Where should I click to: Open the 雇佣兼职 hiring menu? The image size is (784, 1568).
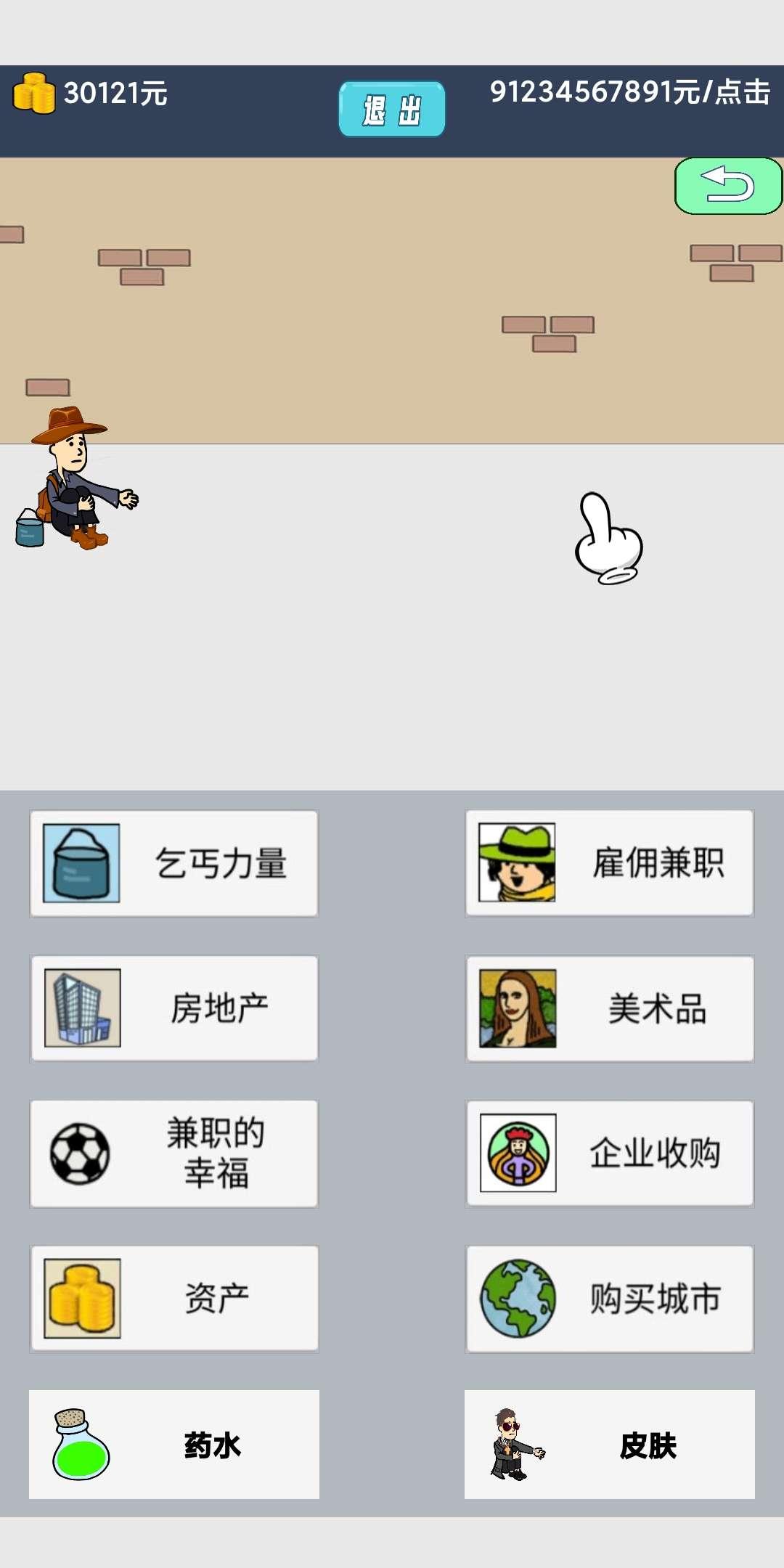(x=610, y=863)
